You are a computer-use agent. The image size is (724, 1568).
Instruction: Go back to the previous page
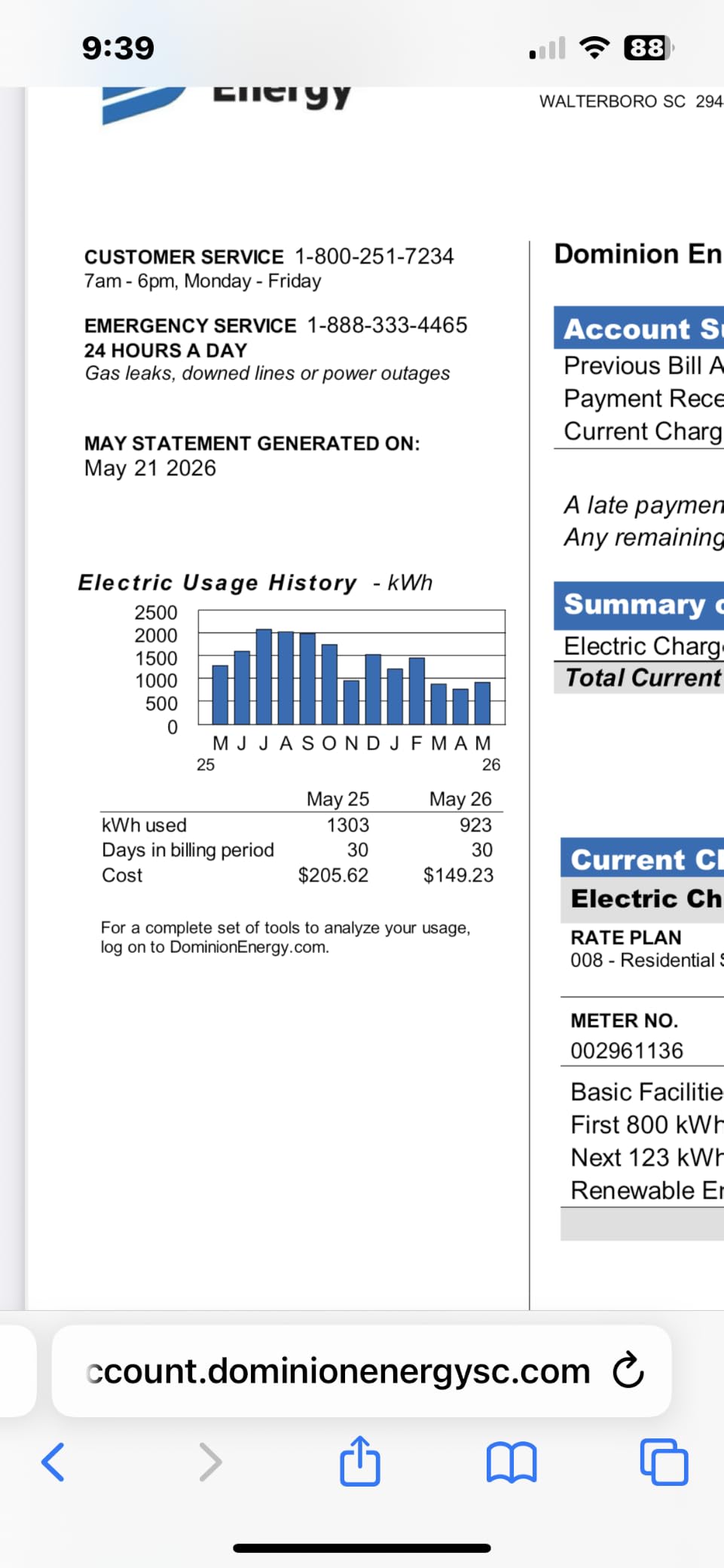(53, 1462)
